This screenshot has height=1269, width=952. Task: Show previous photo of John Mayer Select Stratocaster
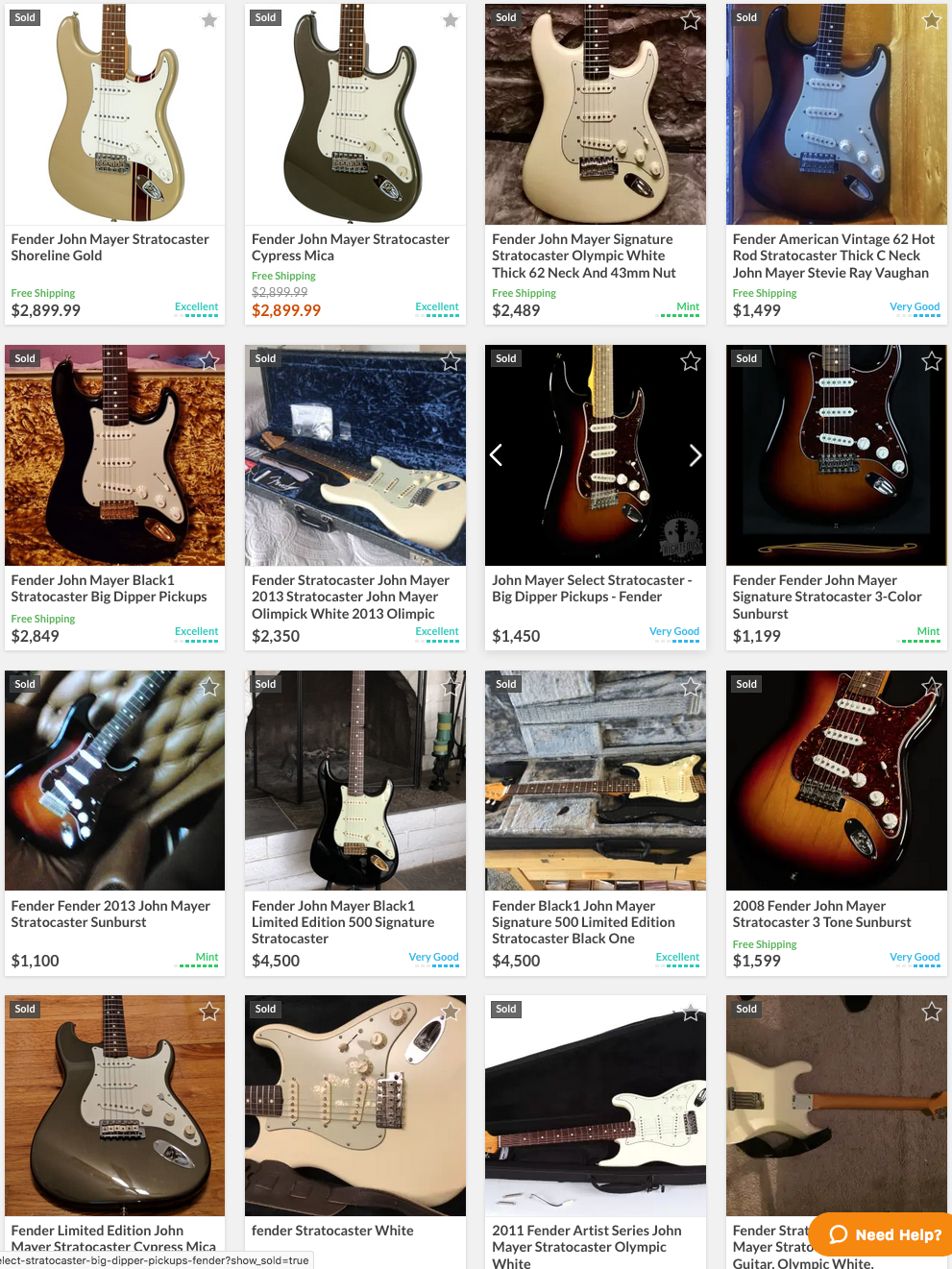click(x=497, y=455)
